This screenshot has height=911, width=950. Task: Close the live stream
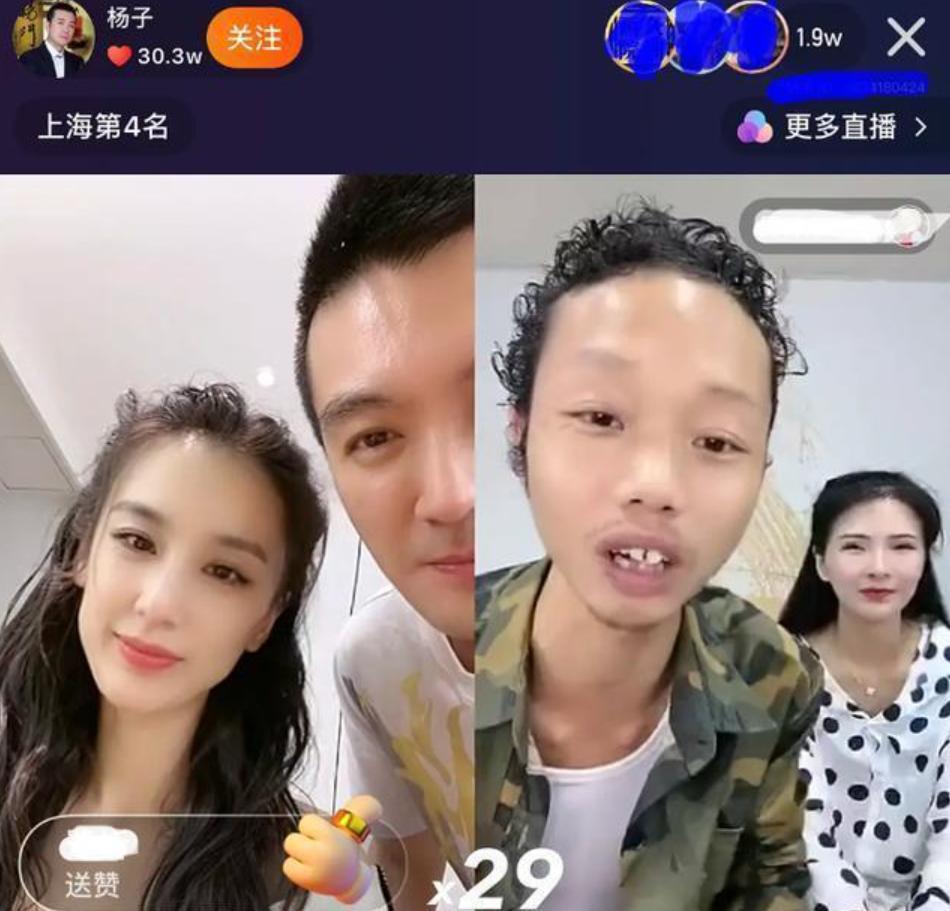tap(906, 38)
